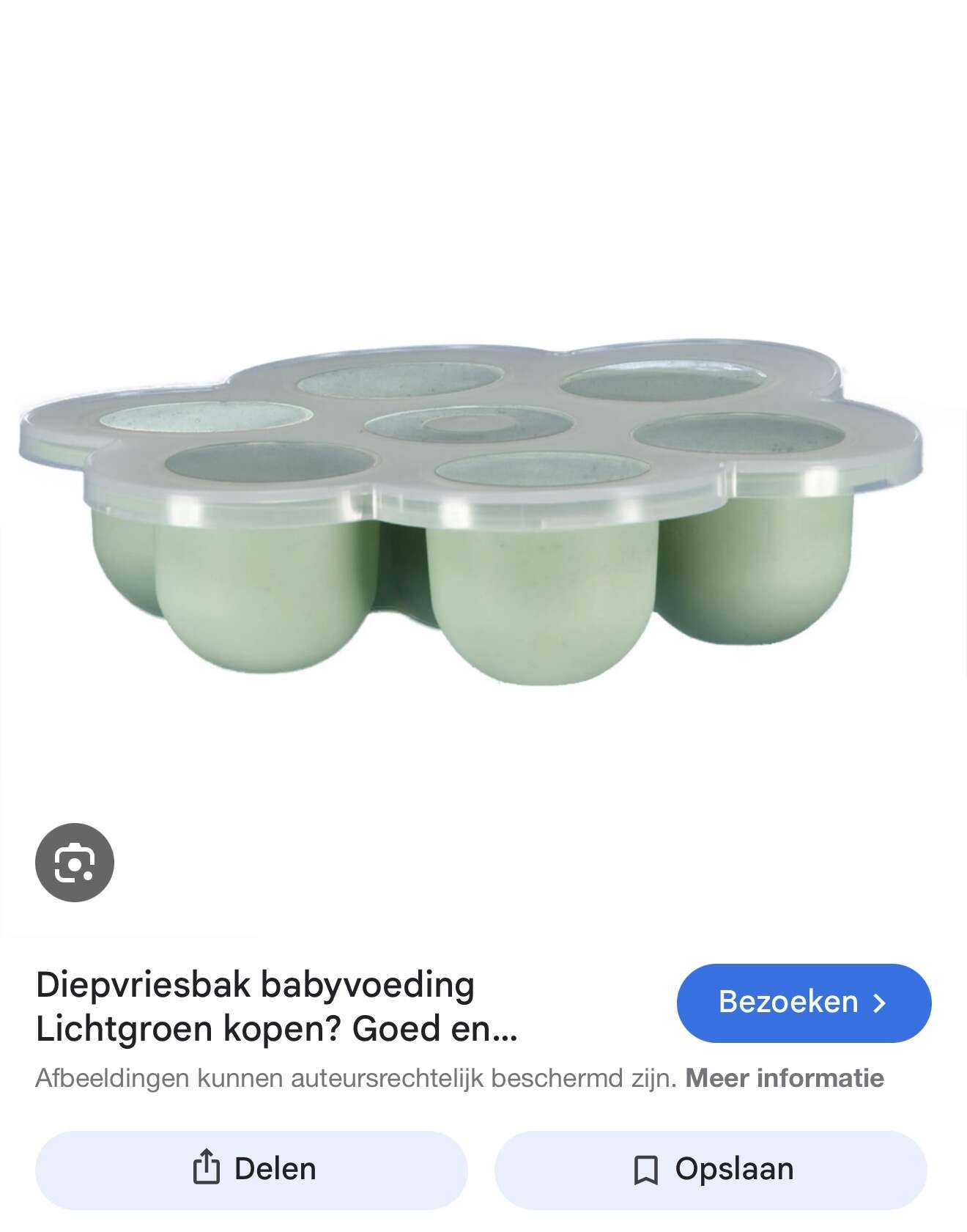Tap the Bezoeken button

804,1002
